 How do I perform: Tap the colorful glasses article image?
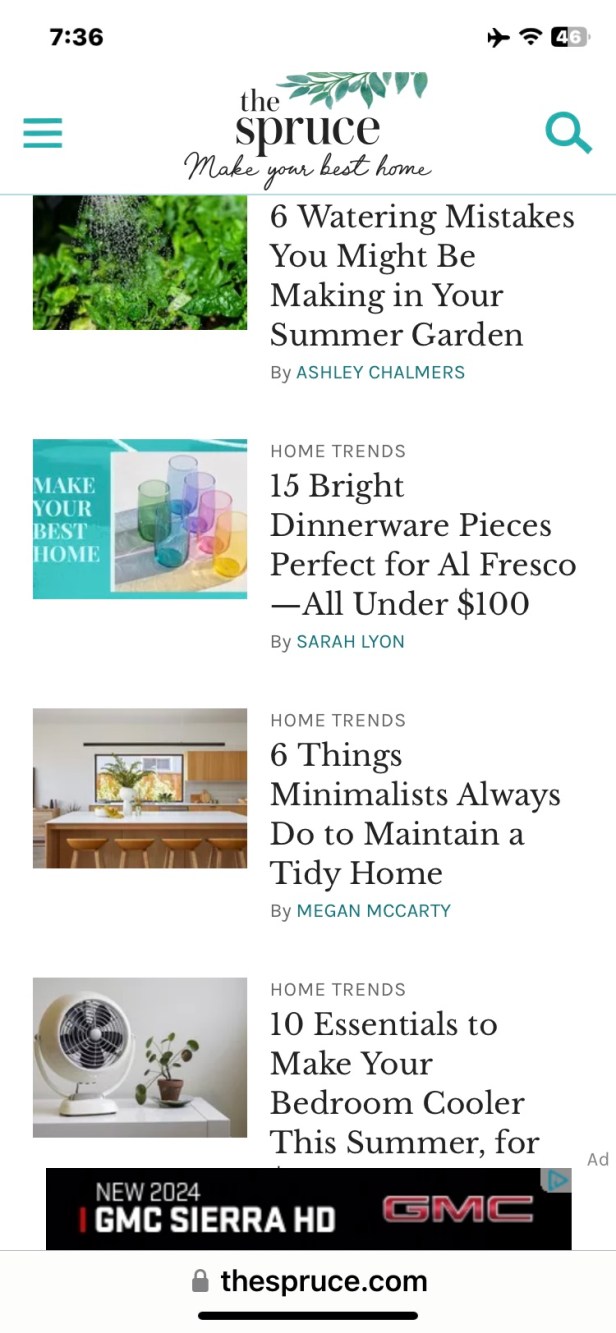click(x=140, y=519)
